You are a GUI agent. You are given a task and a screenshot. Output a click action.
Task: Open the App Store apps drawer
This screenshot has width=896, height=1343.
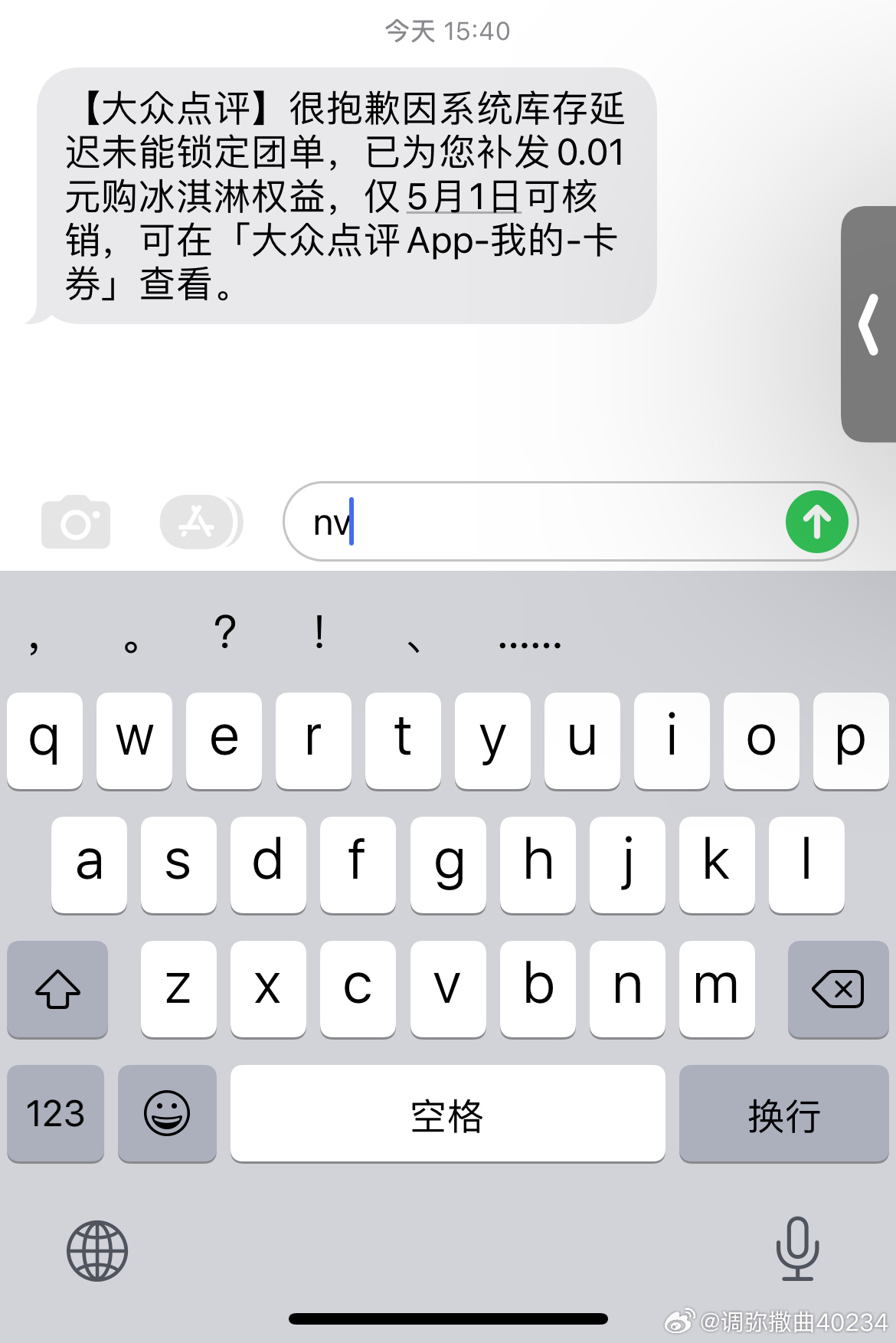point(198,522)
